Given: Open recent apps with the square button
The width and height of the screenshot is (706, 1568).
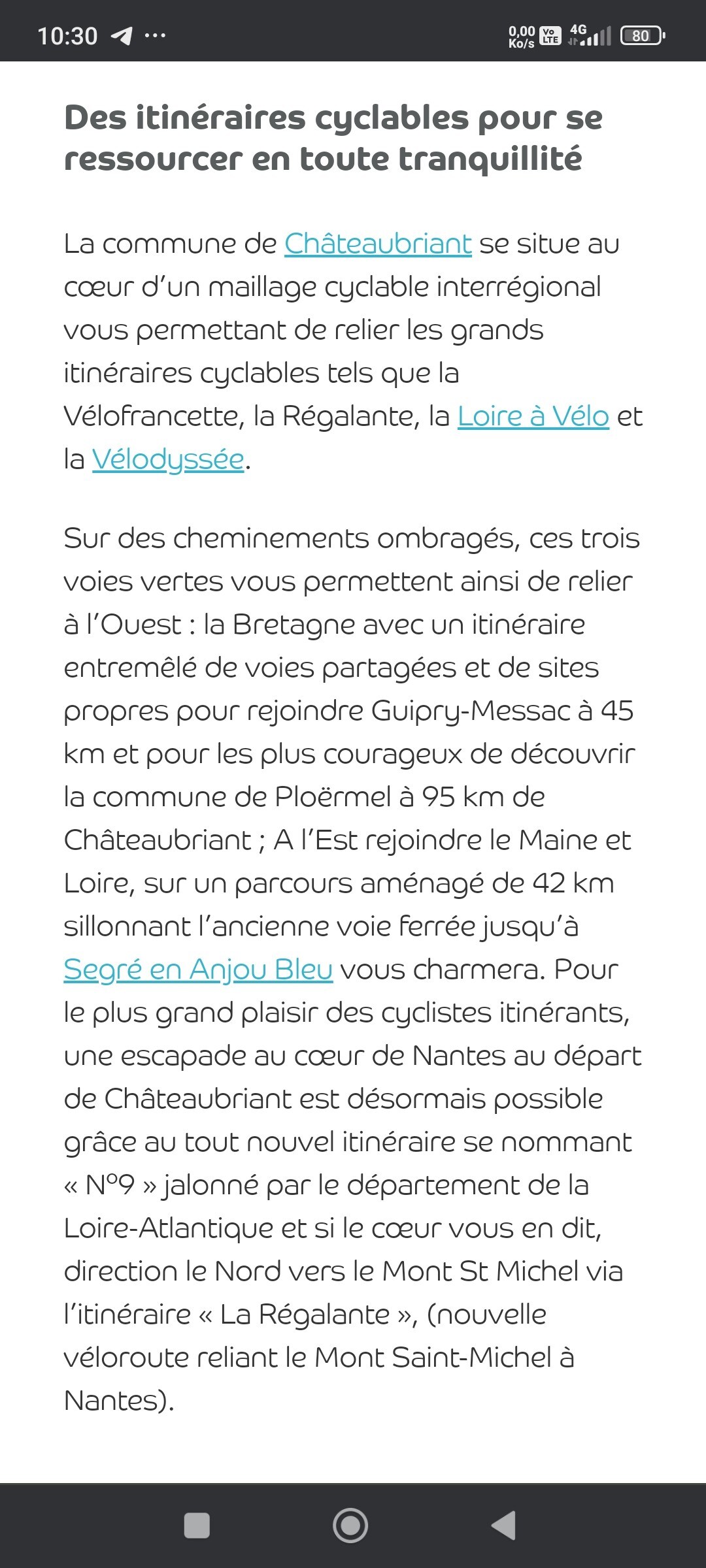Looking at the screenshot, I should 197,1526.
